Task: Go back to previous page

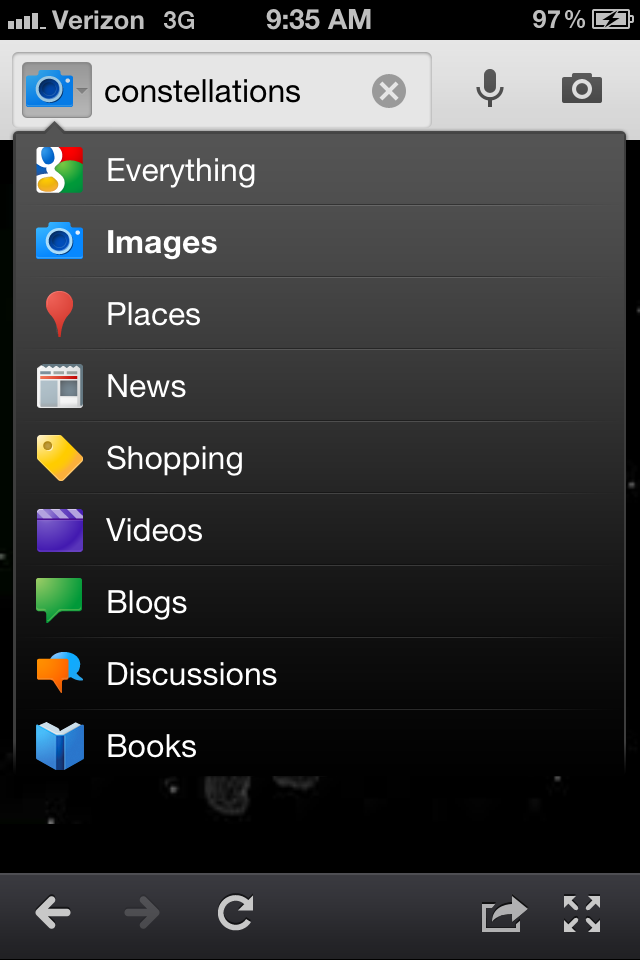Action: [x=53, y=913]
